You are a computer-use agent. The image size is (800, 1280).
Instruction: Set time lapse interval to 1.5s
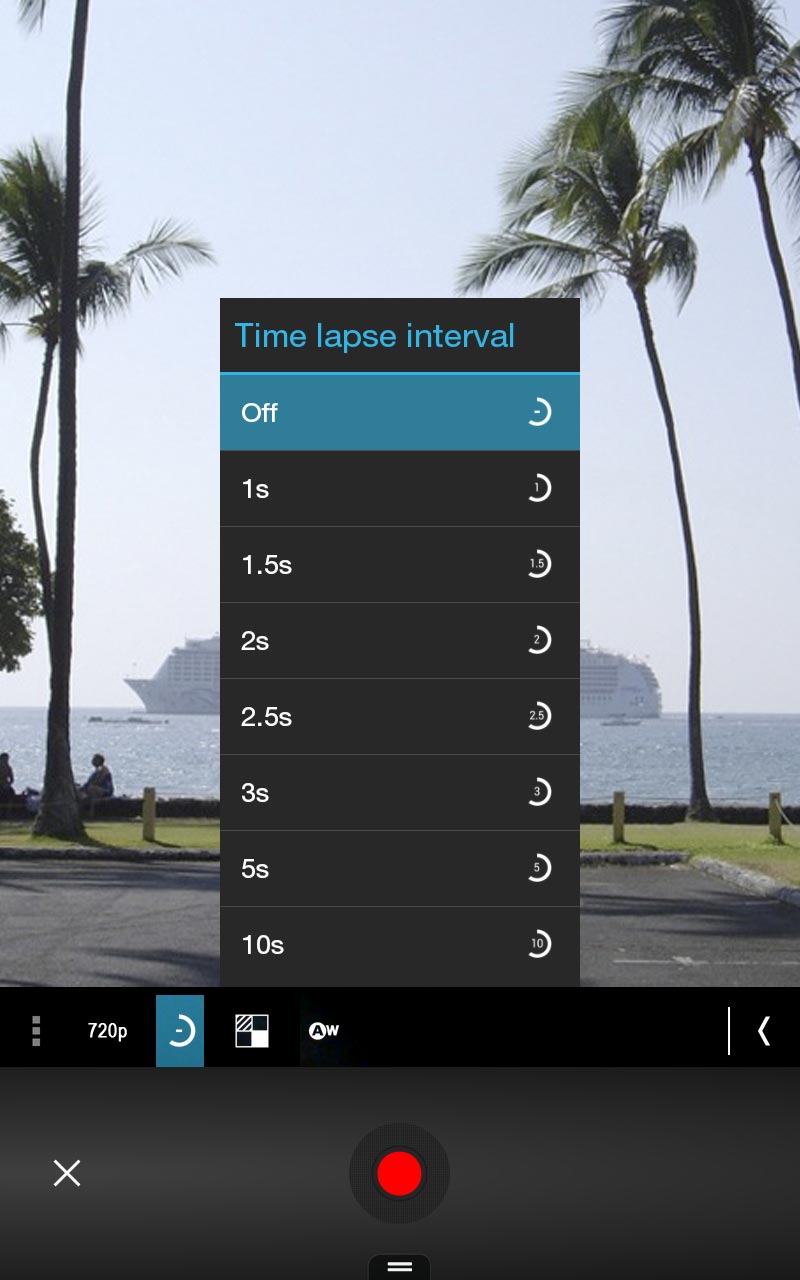(399, 565)
